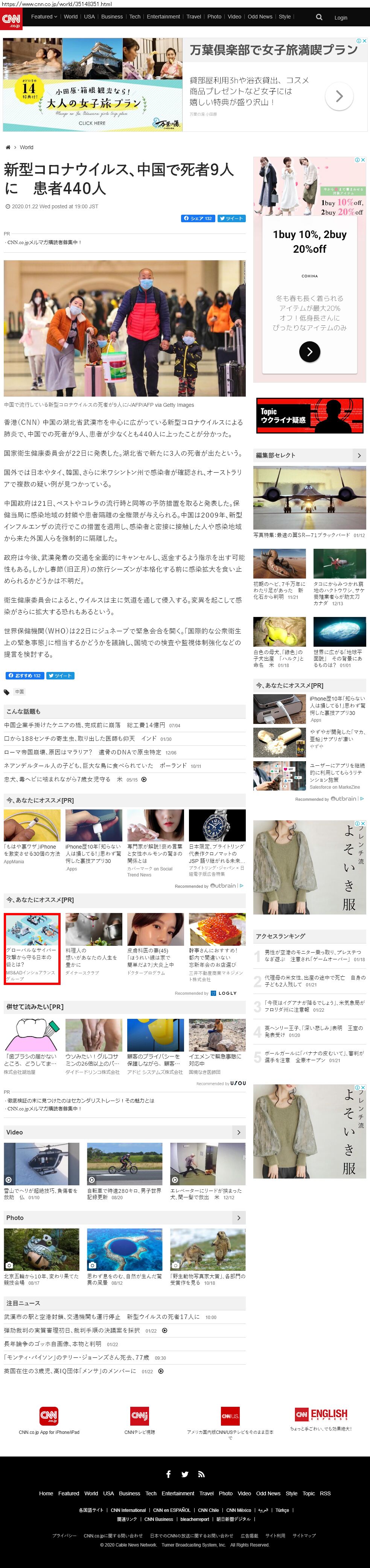This screenshot has width=370, height=1568.
Task: Open the RSS feed icon in footer
Action: (x=201, y=1474)
